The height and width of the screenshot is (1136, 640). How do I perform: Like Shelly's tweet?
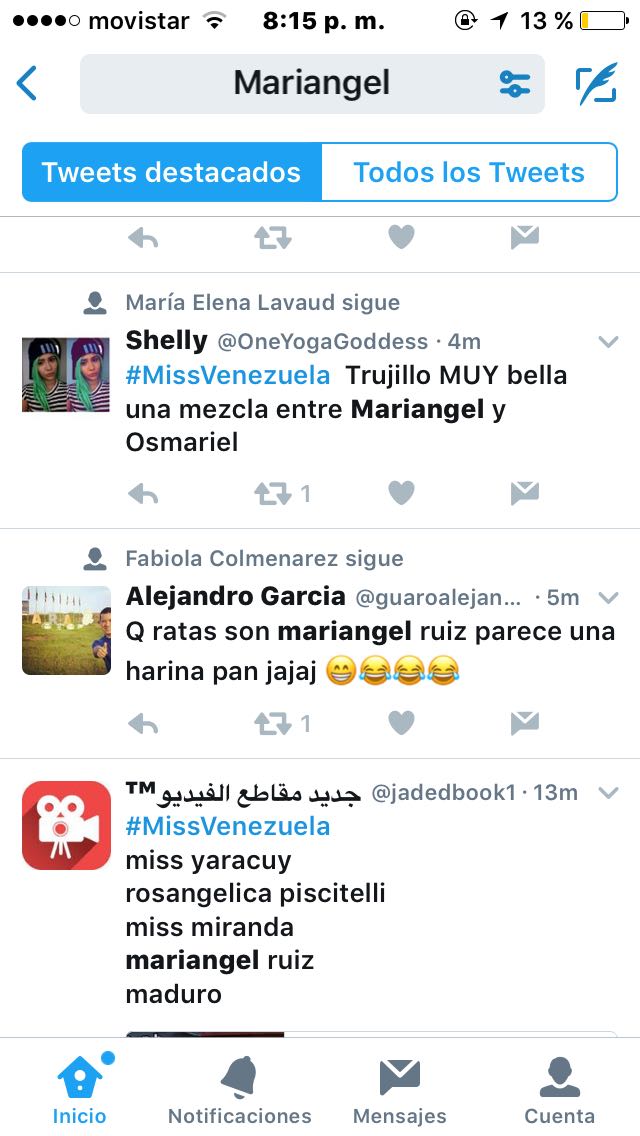coord(401,492)
